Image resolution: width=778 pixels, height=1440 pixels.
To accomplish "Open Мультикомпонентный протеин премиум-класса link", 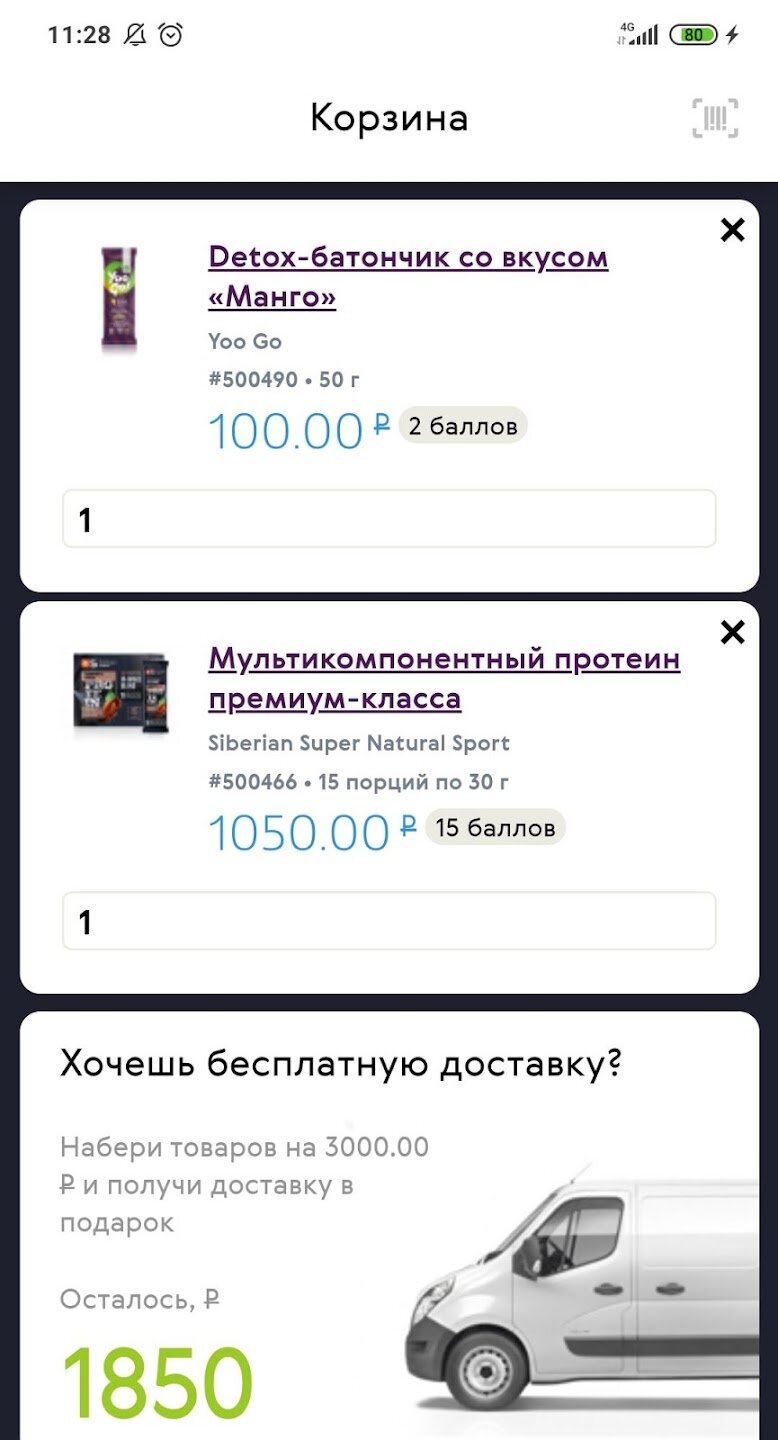I will pos(443,679).
